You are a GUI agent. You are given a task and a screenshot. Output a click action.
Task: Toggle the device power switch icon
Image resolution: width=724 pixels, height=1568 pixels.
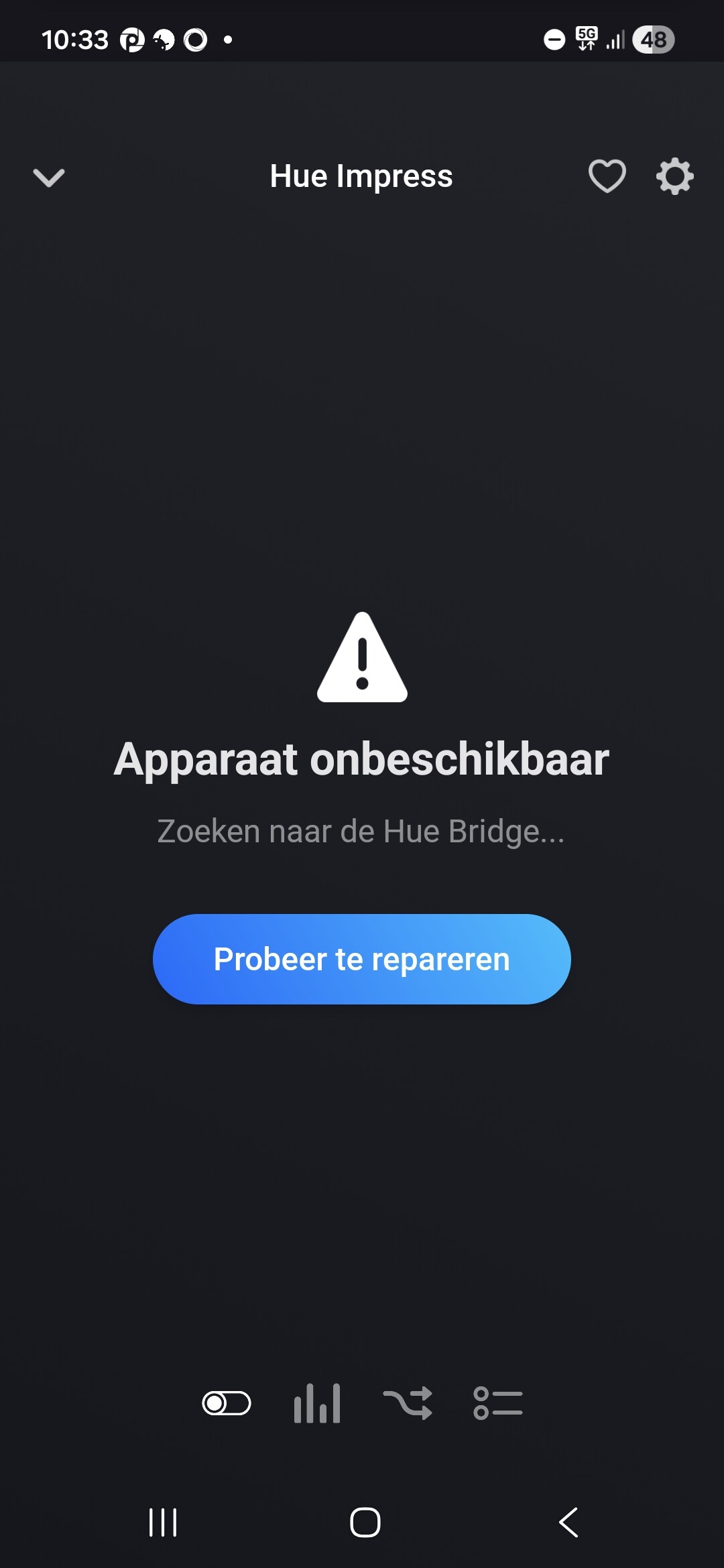(227, 1403)
